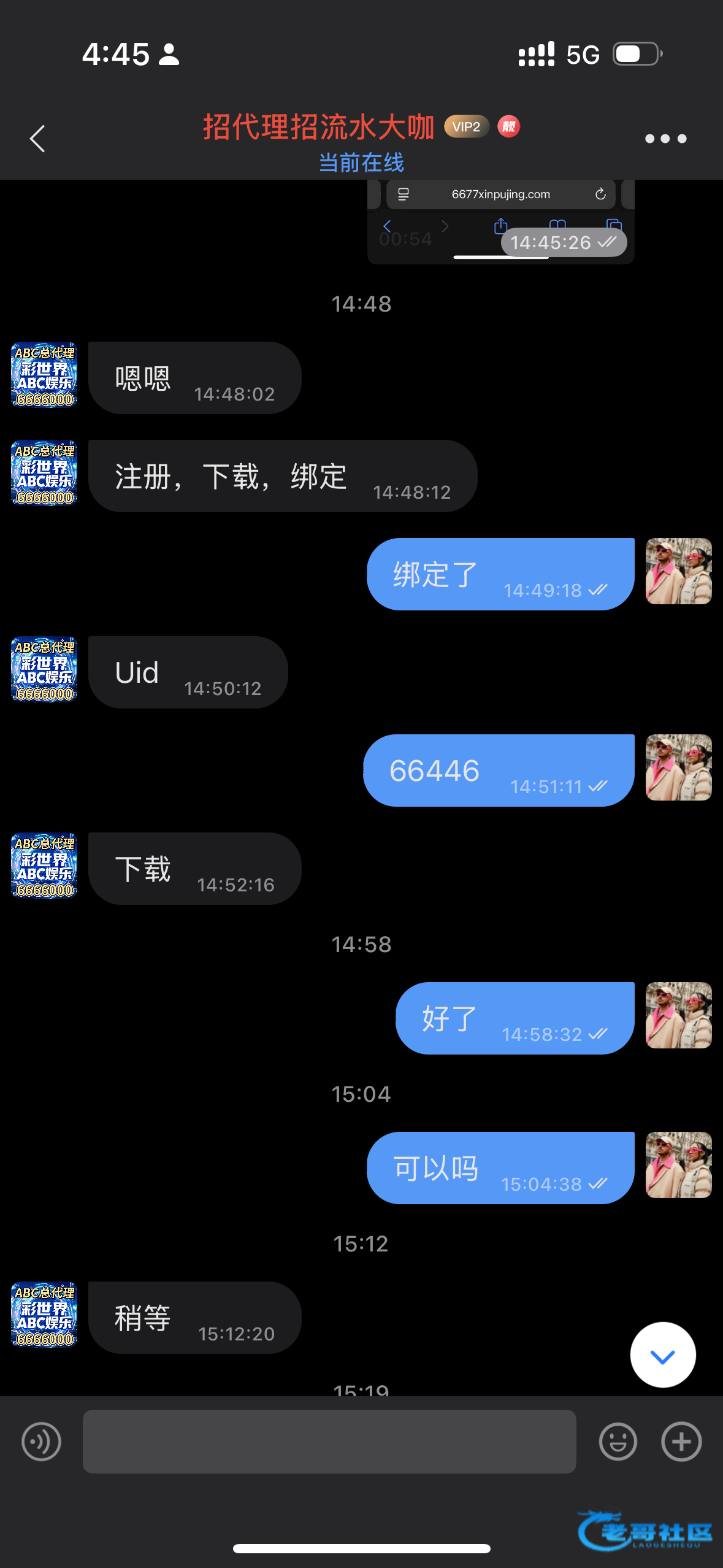The image size is (723, 1568).
Task: Open the plus attachment menu
Action: point(681,1442)
